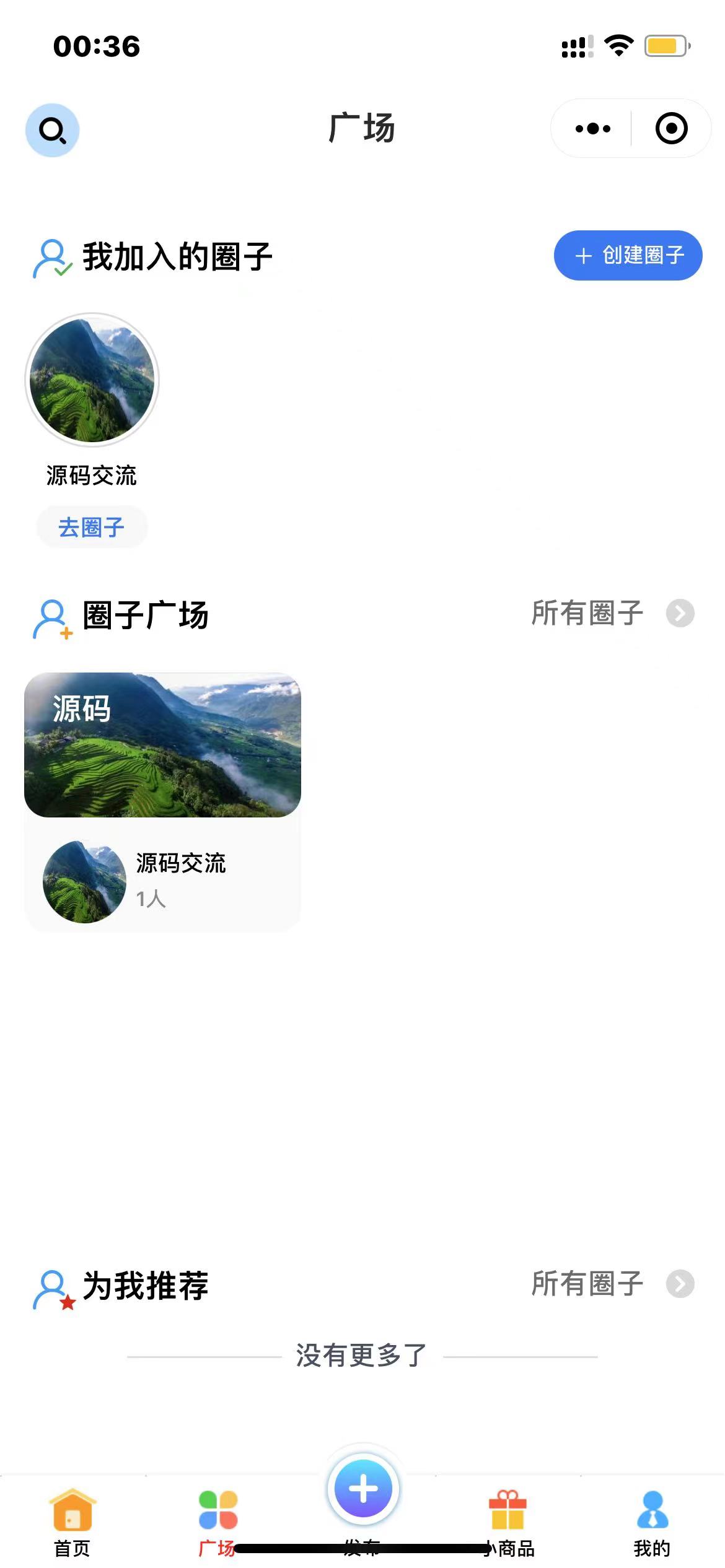The image size is (725, 1568).
Task: Tap the plus 发布 button
Action: pyautogui.click(x=363, y=1489)
